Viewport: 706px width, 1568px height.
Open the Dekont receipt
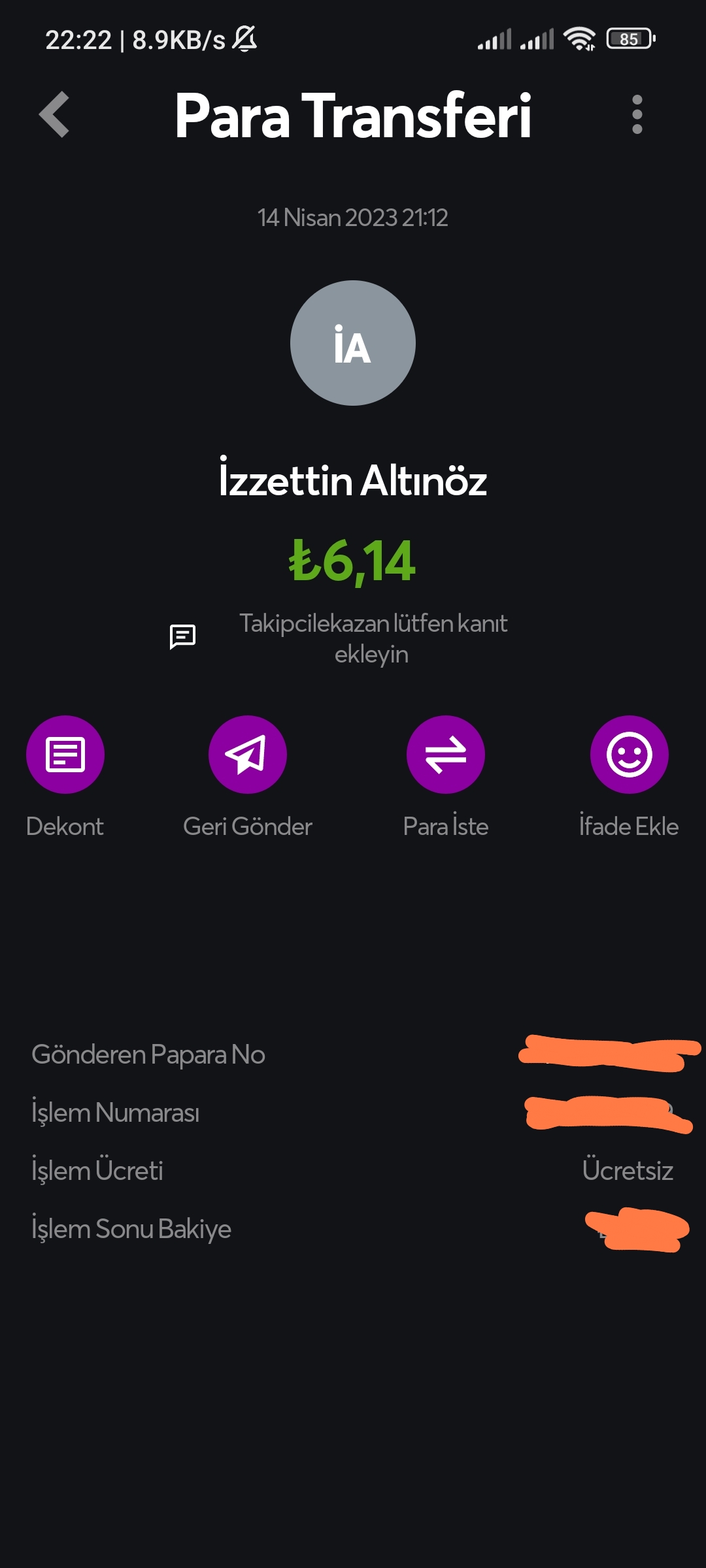coord(65,755)
